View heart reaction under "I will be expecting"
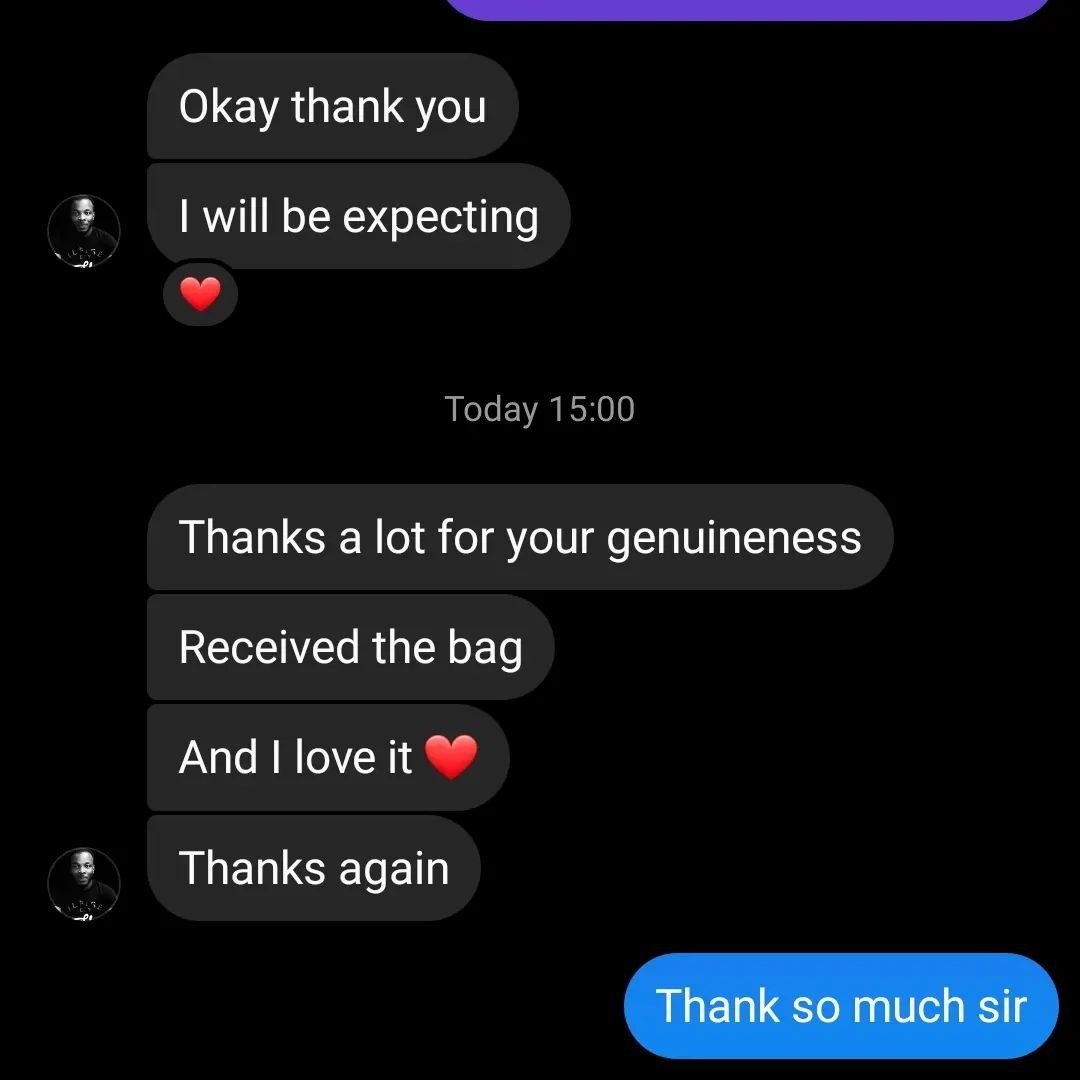 coord(200,294)
